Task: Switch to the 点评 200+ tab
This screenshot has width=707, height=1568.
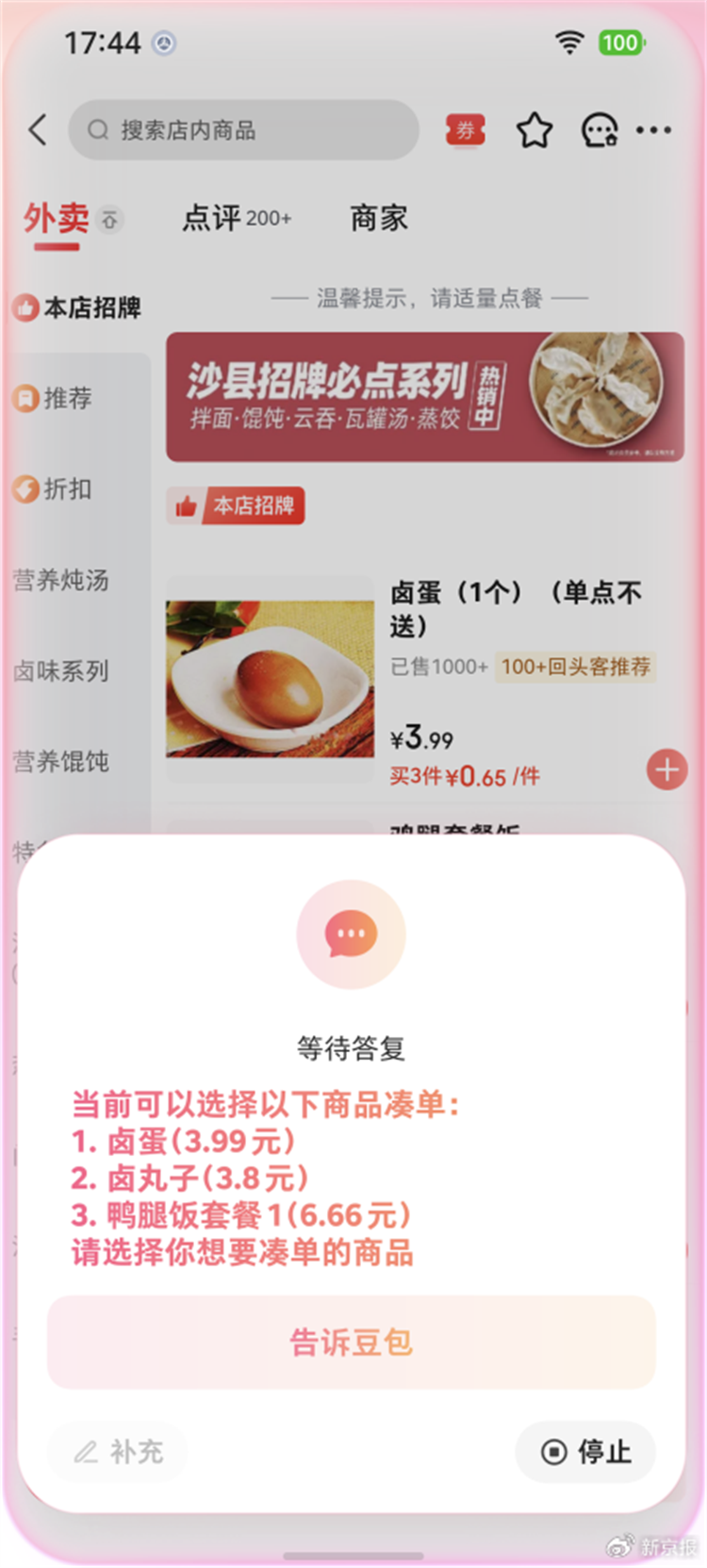Action: pos(237,219)
